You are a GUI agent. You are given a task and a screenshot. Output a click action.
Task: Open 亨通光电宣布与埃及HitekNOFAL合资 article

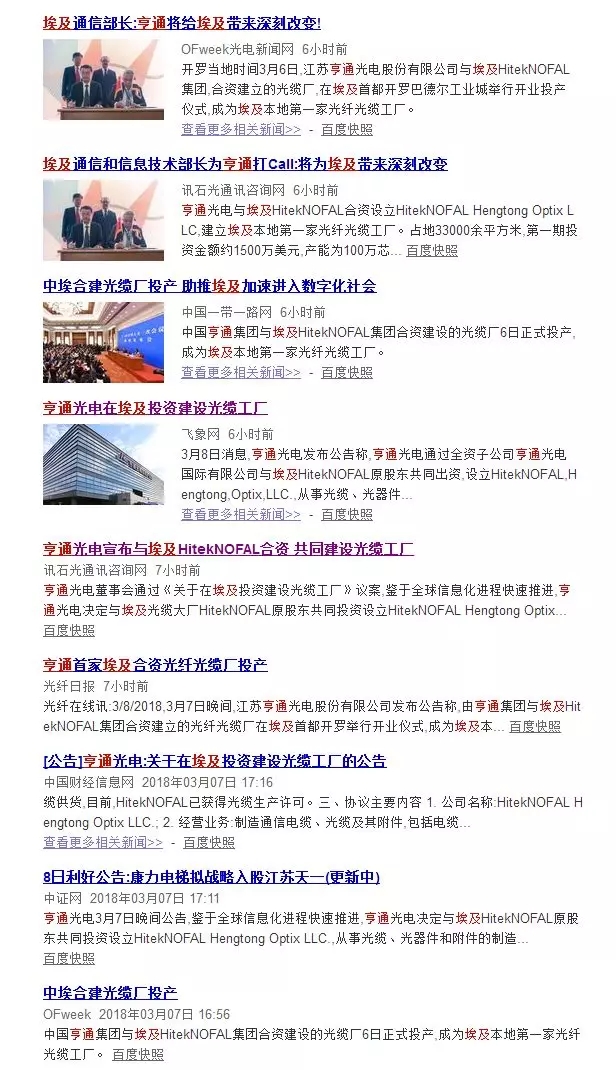point(228,549)
